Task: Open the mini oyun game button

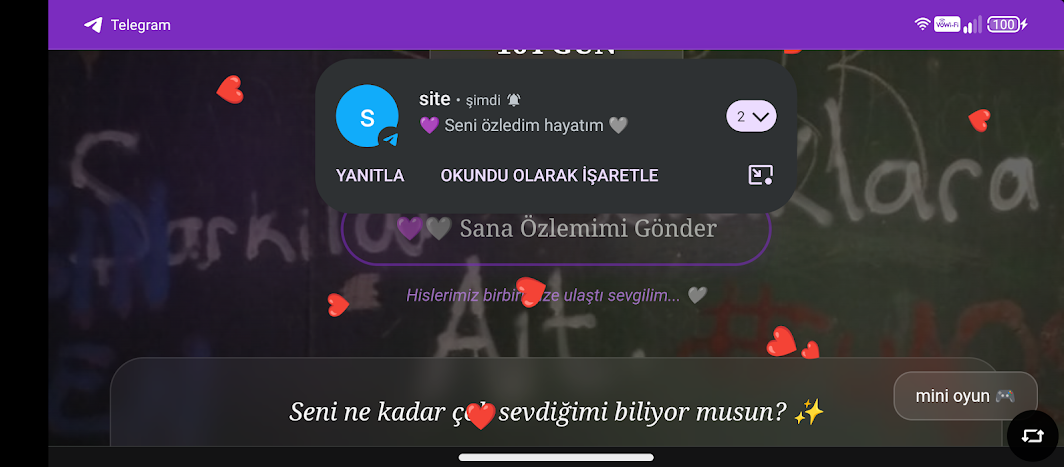Action: pyautogui.click(x=965, y=396)
